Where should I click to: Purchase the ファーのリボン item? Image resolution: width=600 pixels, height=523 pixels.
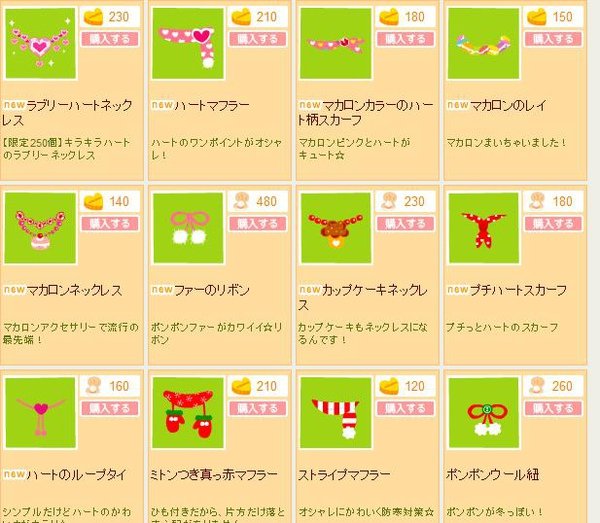pyautogui.click(x=257, y=223)
